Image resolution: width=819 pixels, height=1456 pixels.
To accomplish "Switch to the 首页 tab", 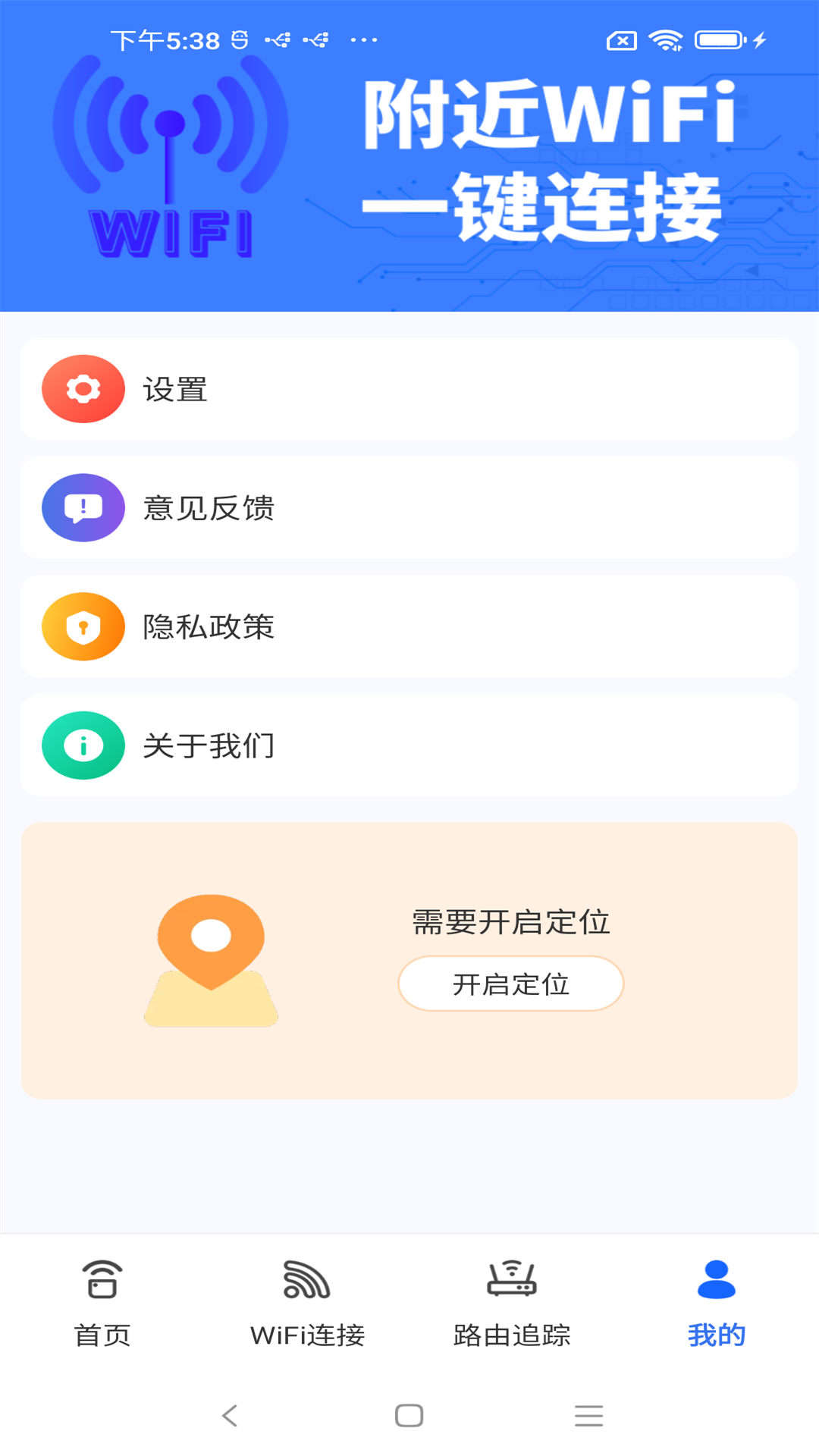I will pos(102,1301).
